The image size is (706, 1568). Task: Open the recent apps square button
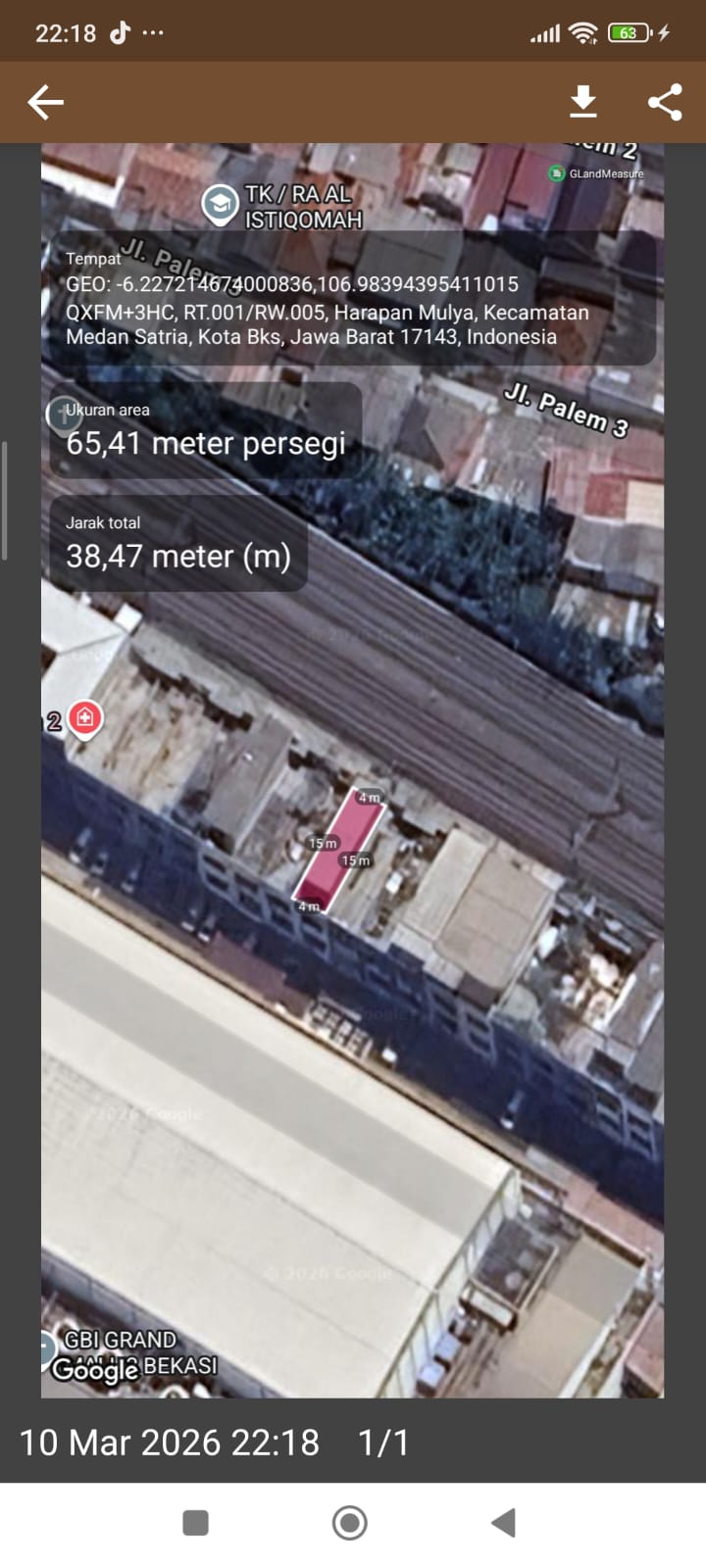[x=196, y=1522]
